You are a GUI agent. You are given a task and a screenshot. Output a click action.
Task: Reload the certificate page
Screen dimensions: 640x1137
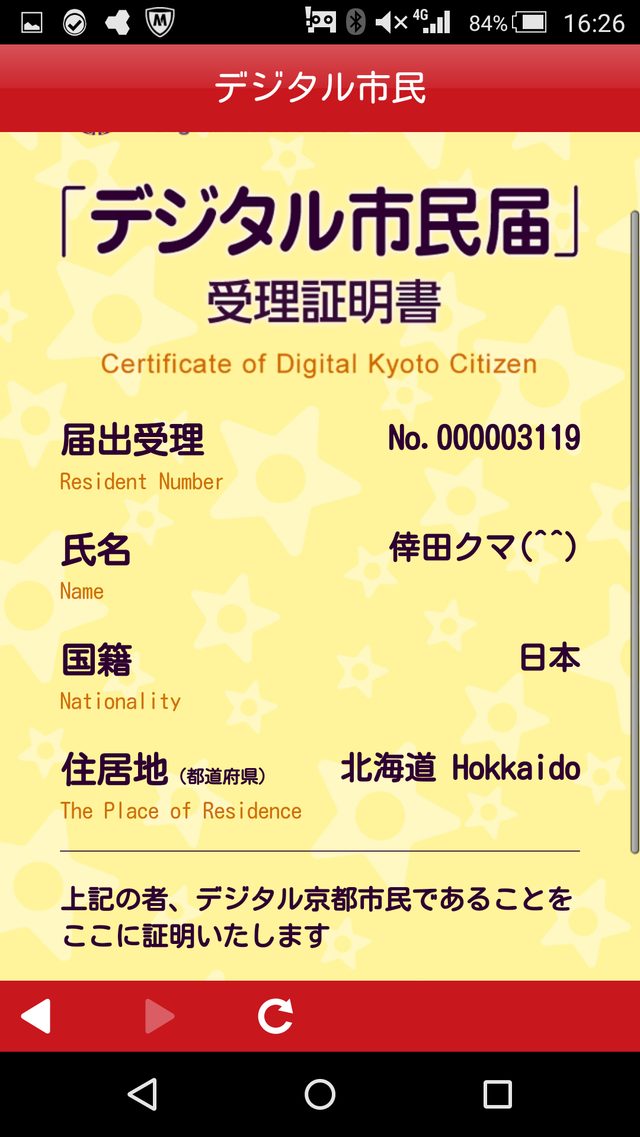[x=275, y=1016]
